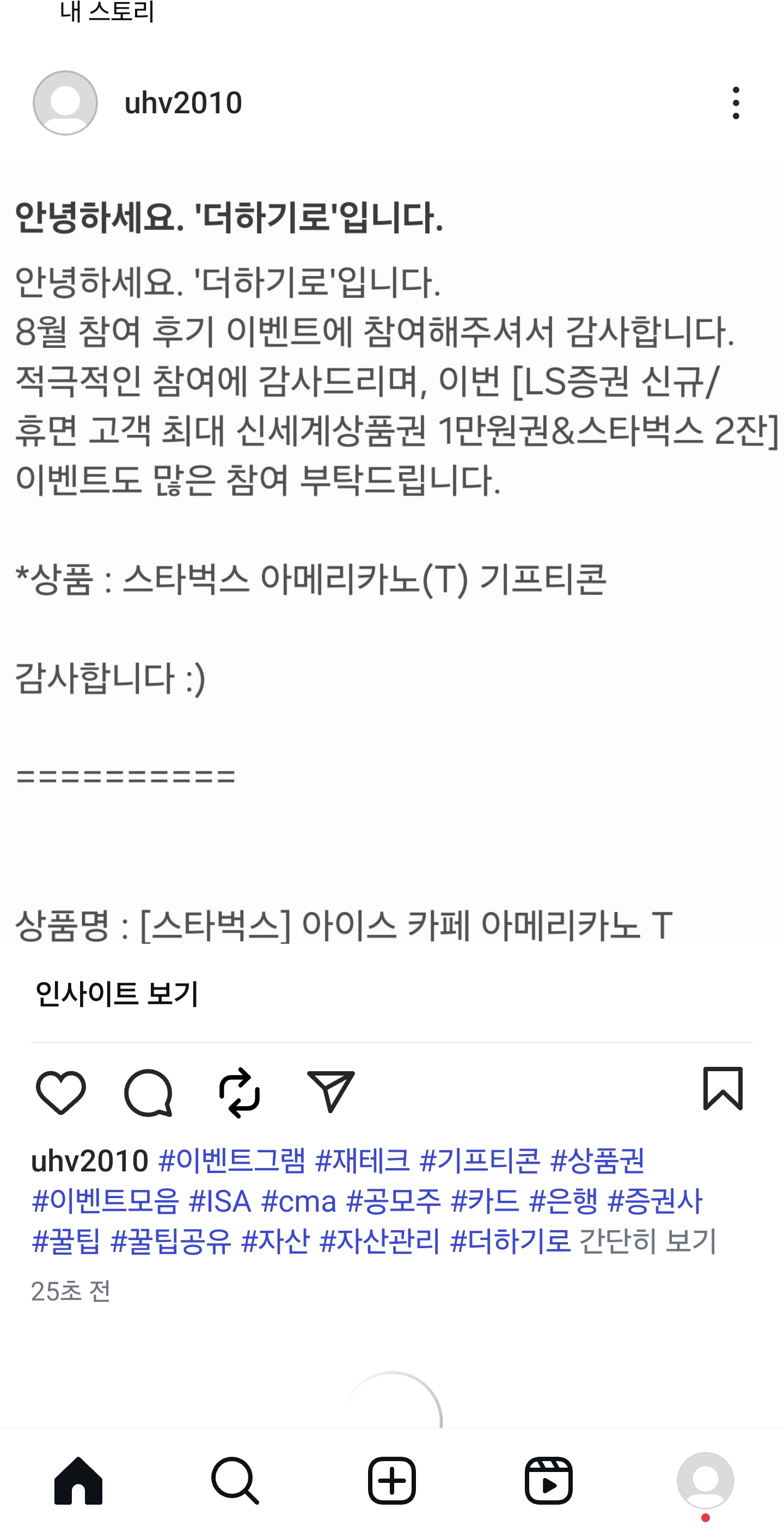Open the #공모주 hashtag
Viewport: 784px width, 1533px height.
[x=393, y=1201]
